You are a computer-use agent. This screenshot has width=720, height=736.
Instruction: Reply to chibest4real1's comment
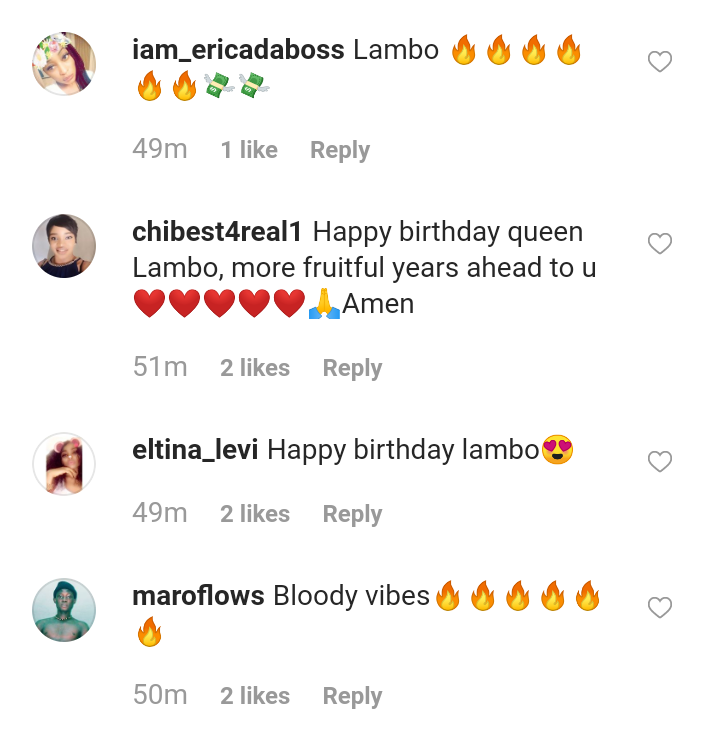tap(352, 368)
